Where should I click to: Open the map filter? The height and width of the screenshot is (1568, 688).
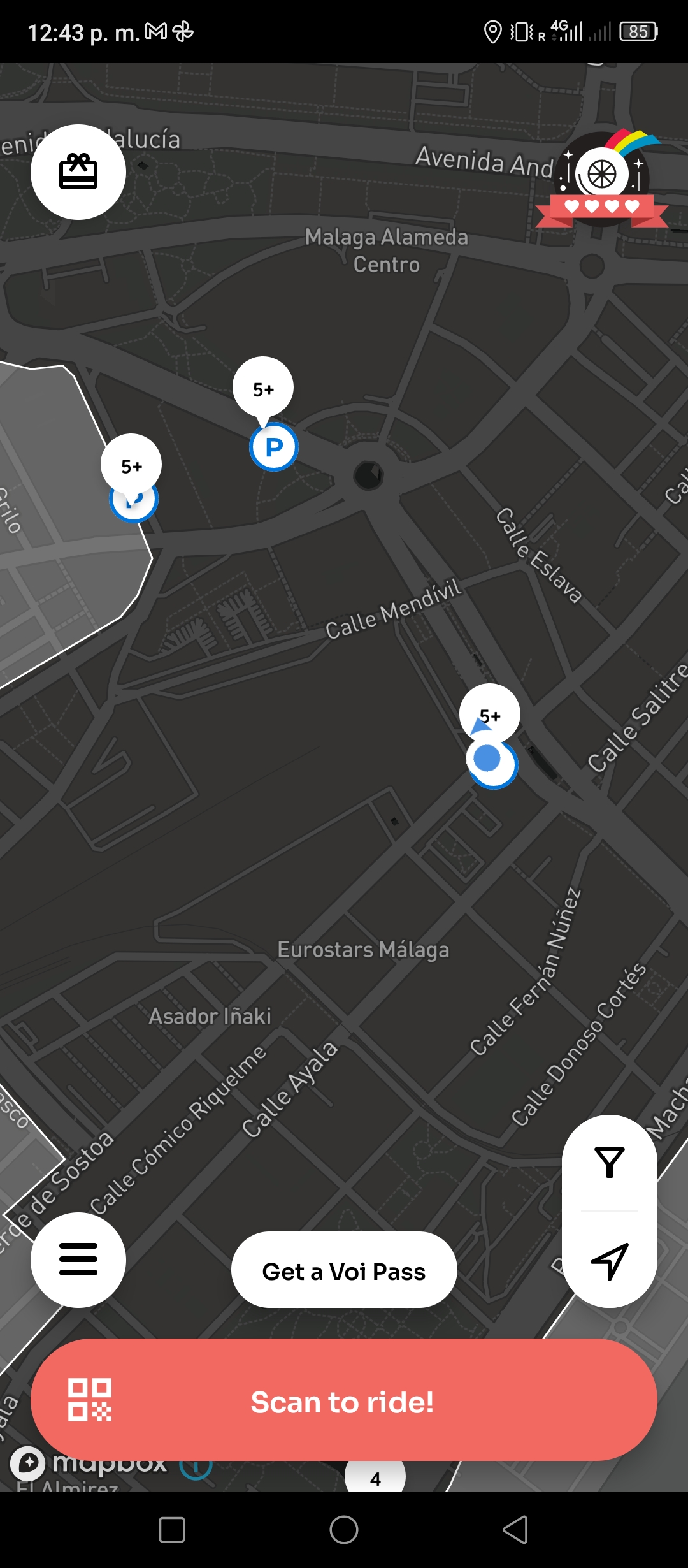click(x=610, y=1163)
